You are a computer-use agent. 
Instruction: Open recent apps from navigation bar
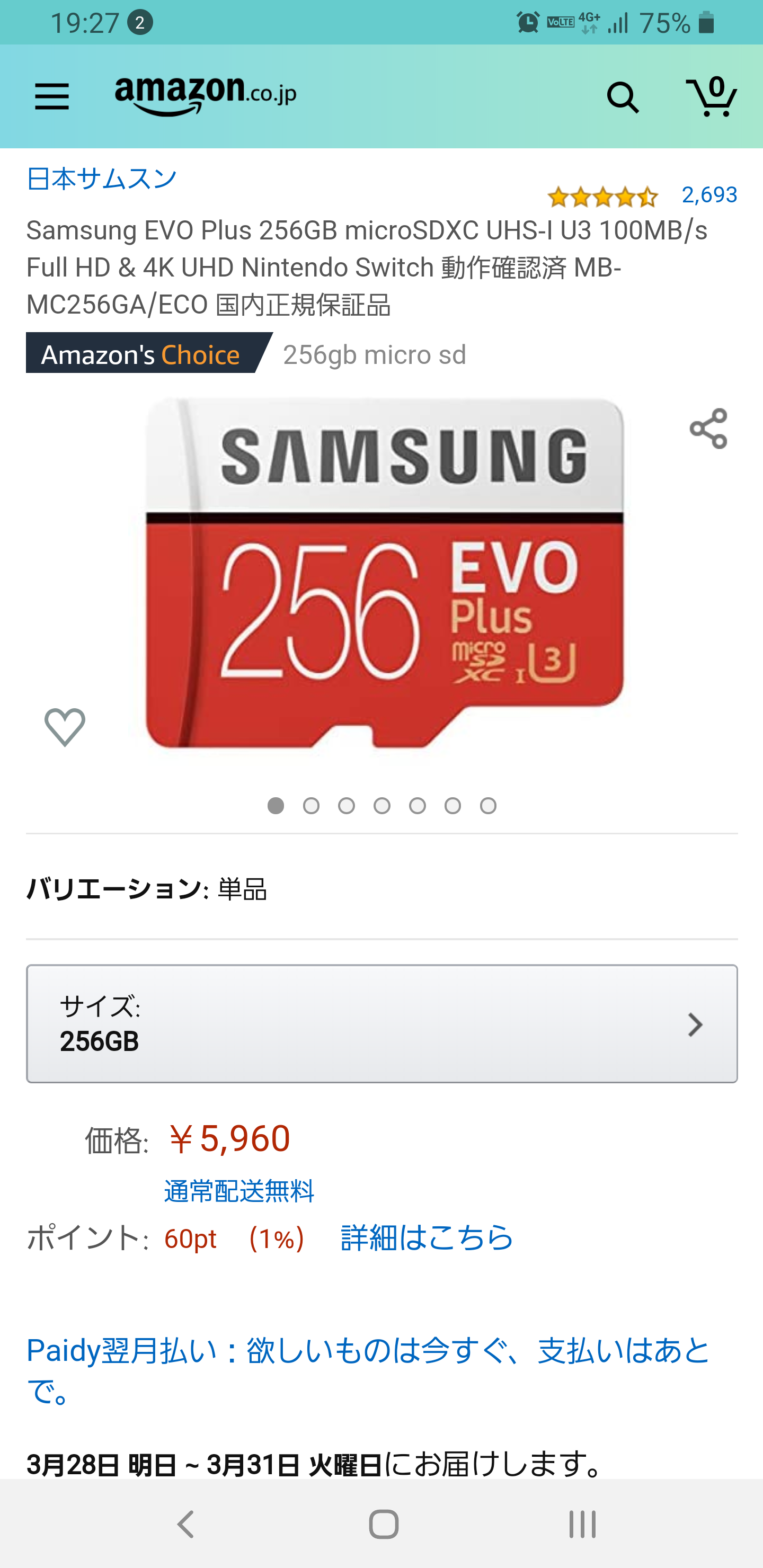coord(582,1524)
